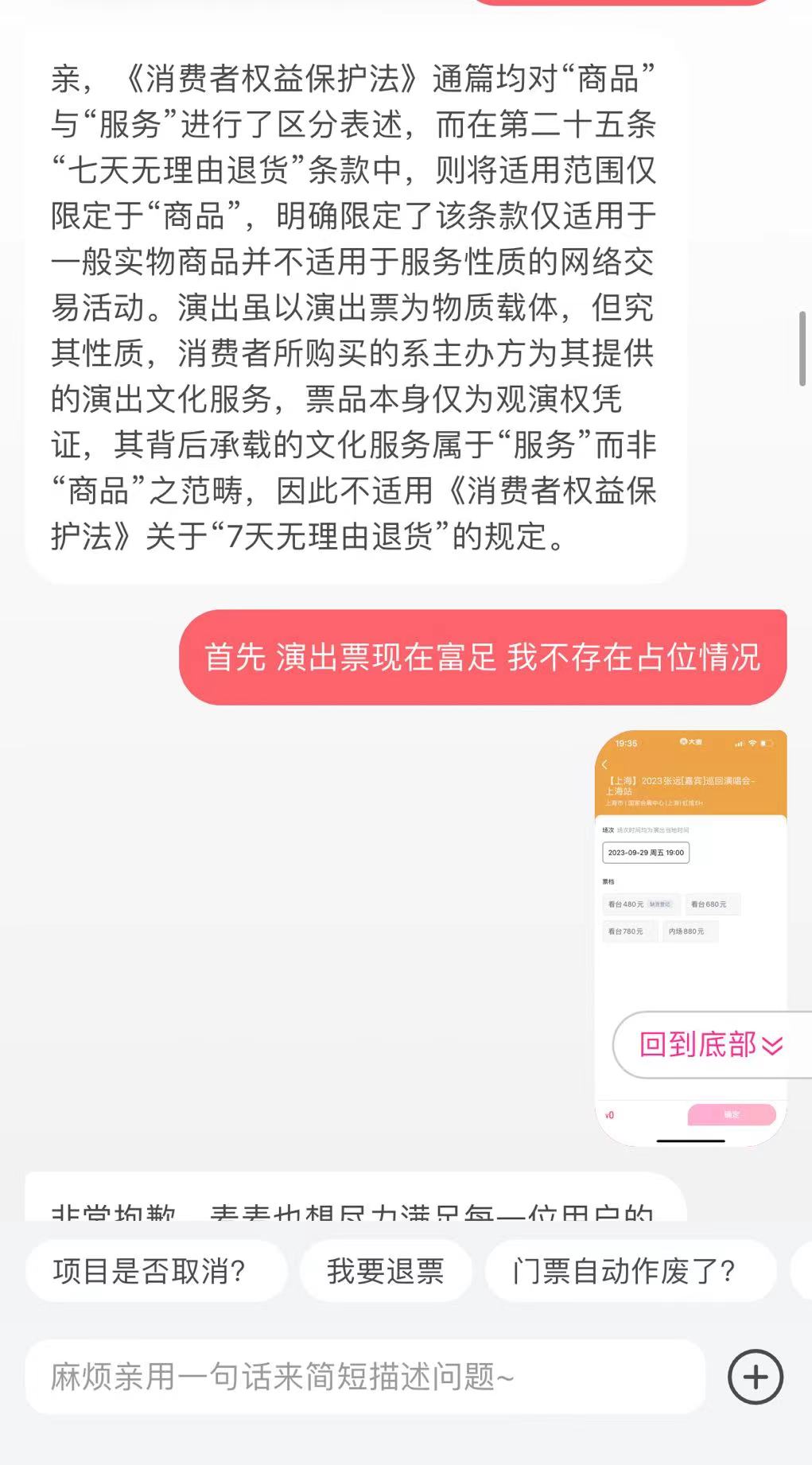Tap the 回到底部 button

point(711,1044)
